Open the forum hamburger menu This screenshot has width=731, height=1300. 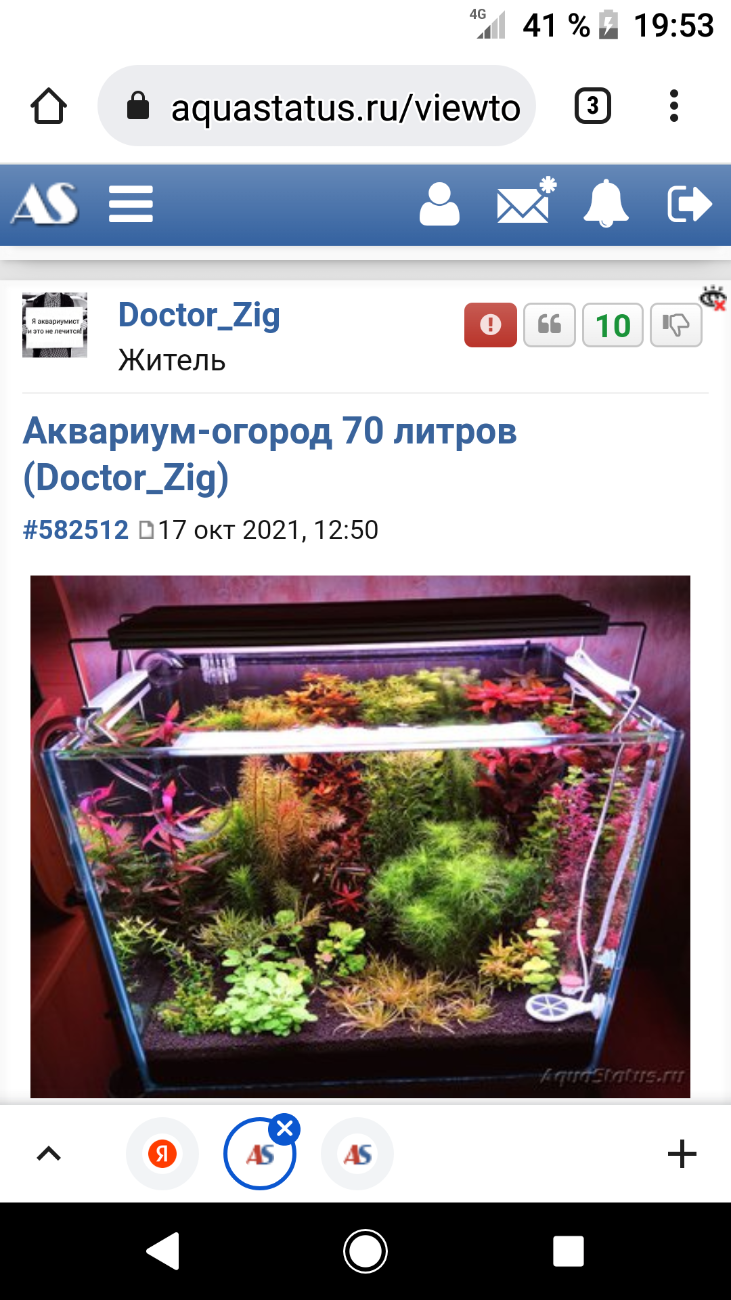tap(131, 205)
